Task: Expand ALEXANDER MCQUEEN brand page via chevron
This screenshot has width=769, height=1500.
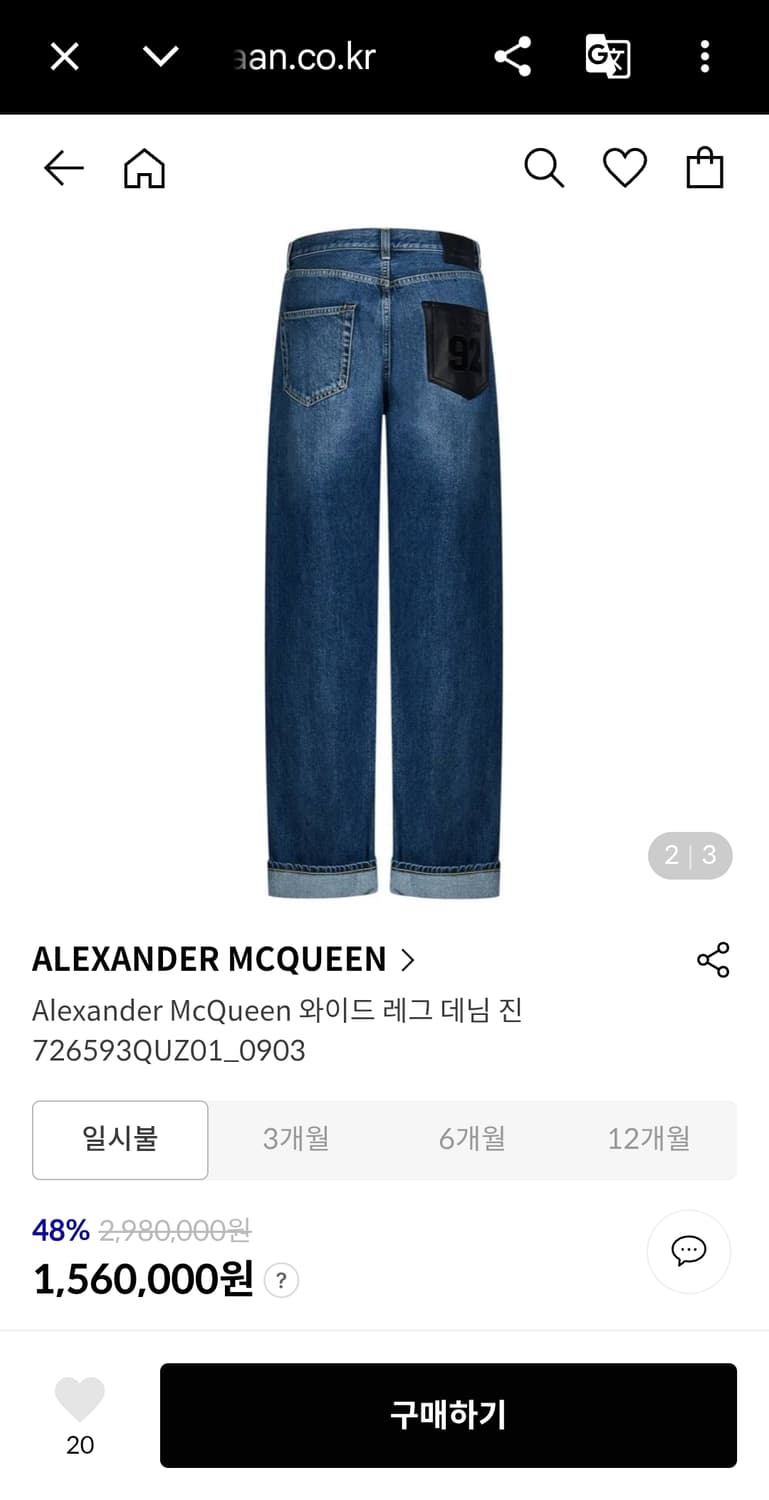Action: coord(407,959)
